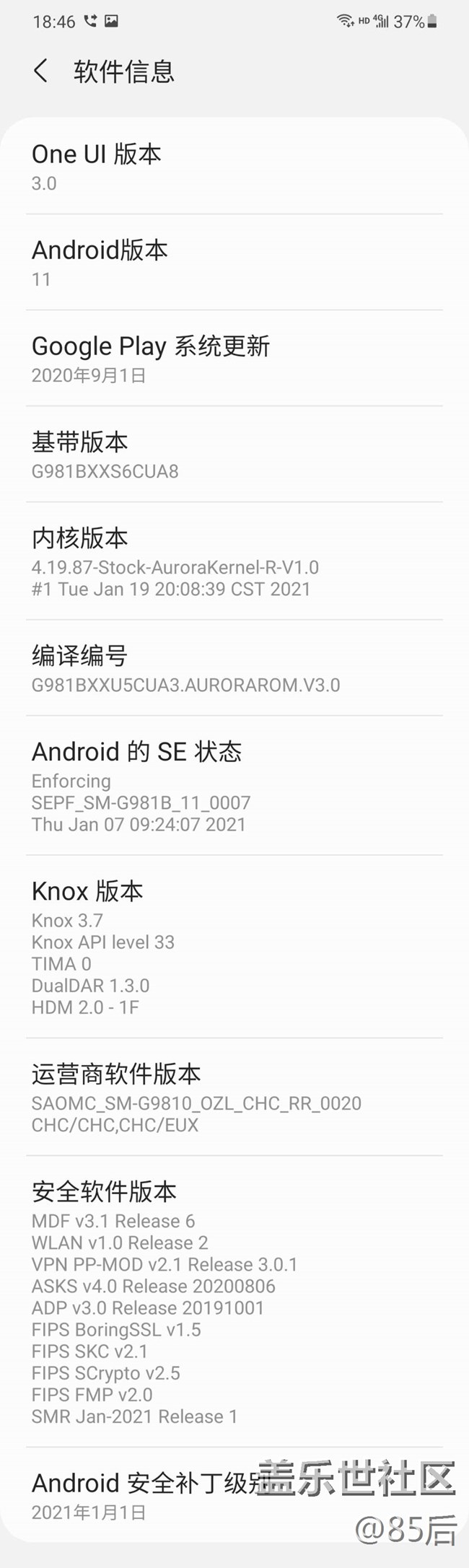Select the Android版本 row
This screenshot has width=469, height=1568.
click(234, 263)
